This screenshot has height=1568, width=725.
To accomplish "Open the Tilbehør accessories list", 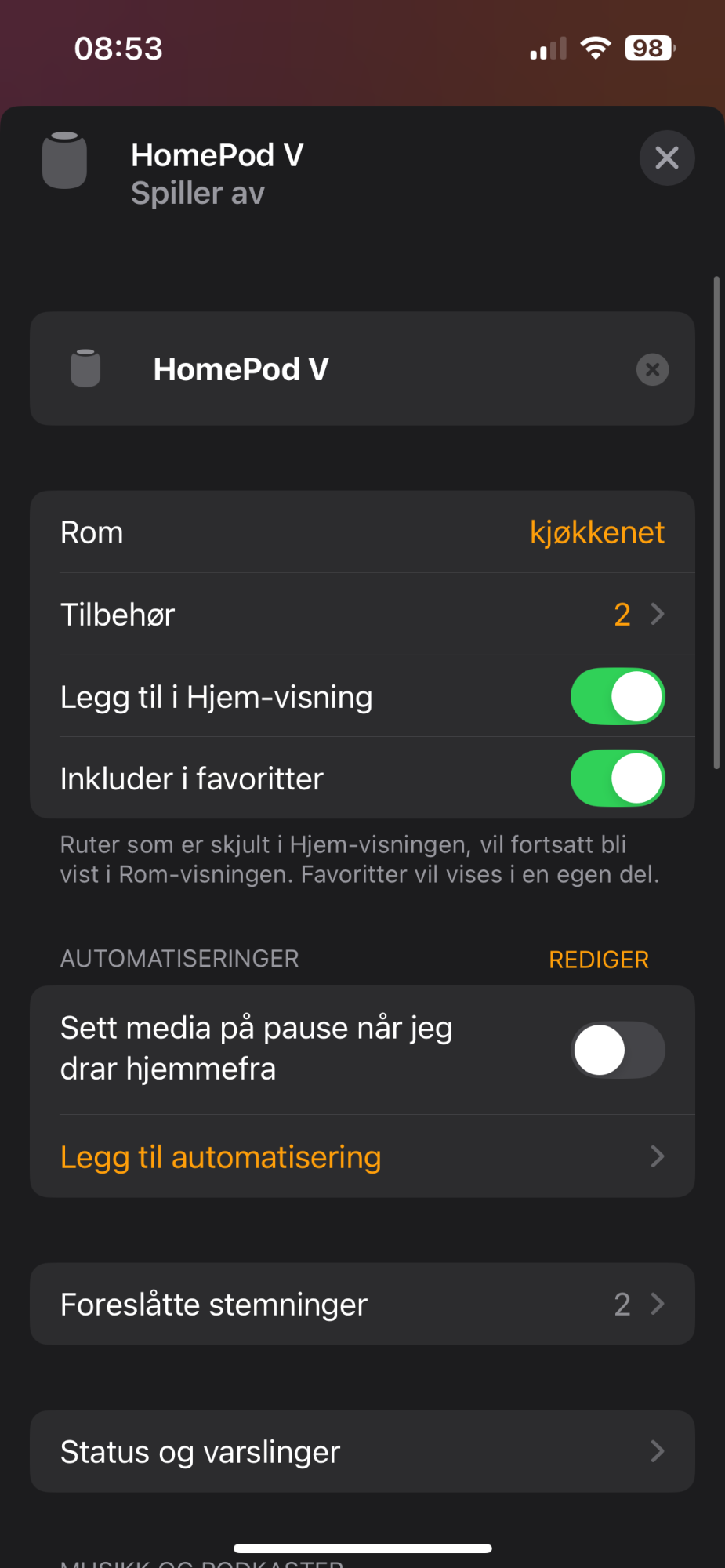I will coord(362,615).
